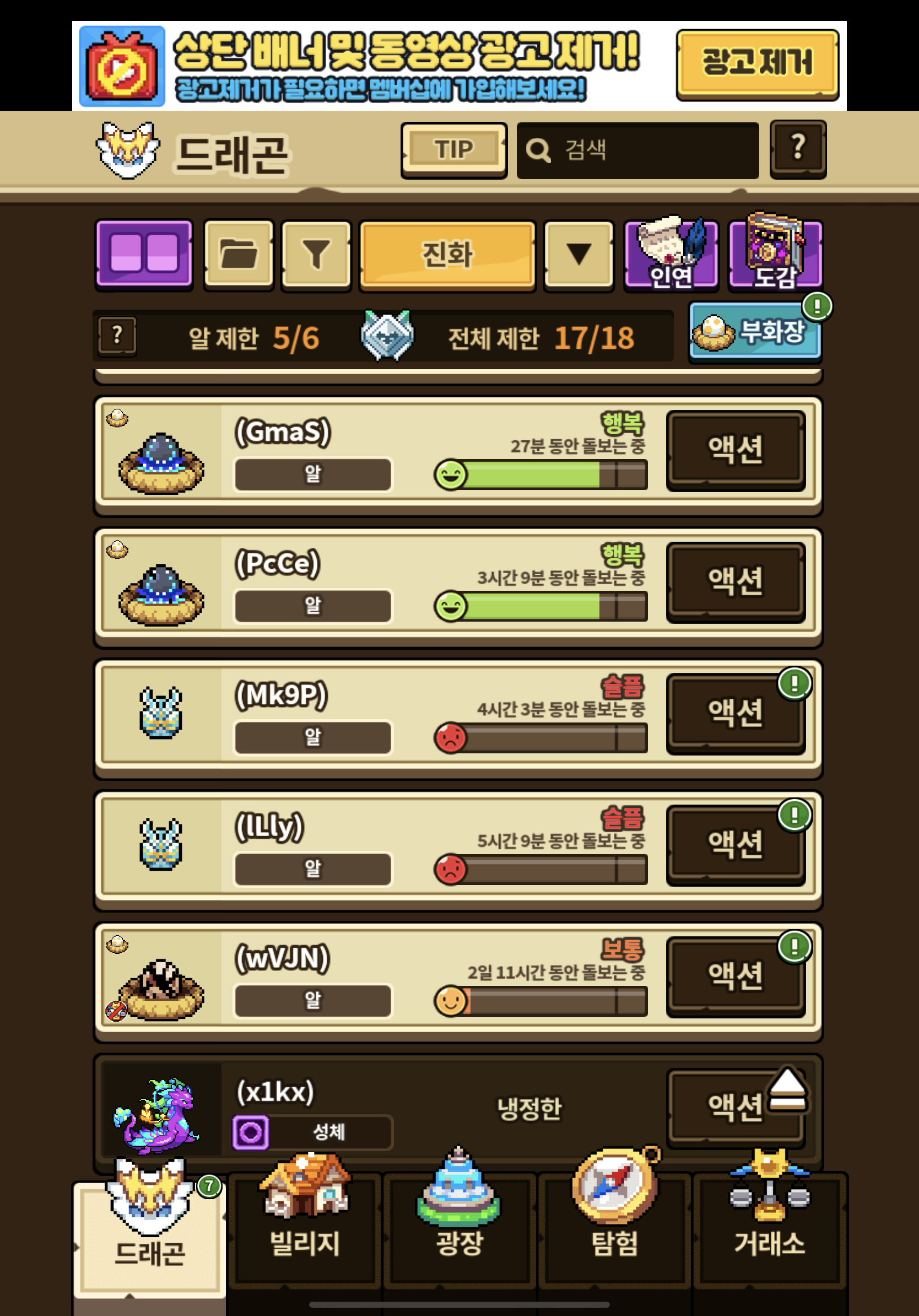Screen dimensions: 919x1316
Task: Jump to the top with the up arrow
Action: tap(787, 1089)
